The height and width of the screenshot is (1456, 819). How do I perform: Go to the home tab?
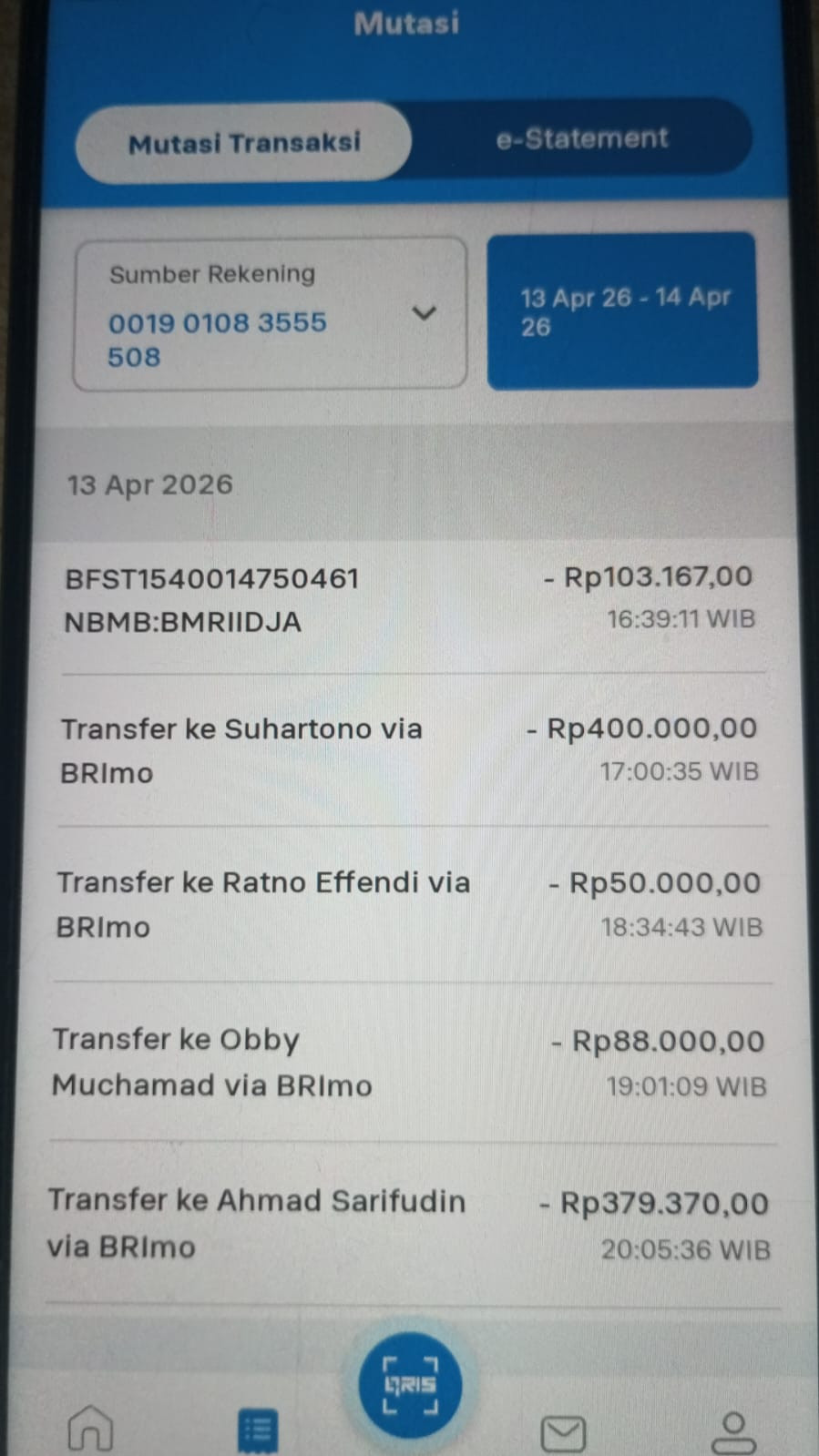click(x=91, y=1429)
